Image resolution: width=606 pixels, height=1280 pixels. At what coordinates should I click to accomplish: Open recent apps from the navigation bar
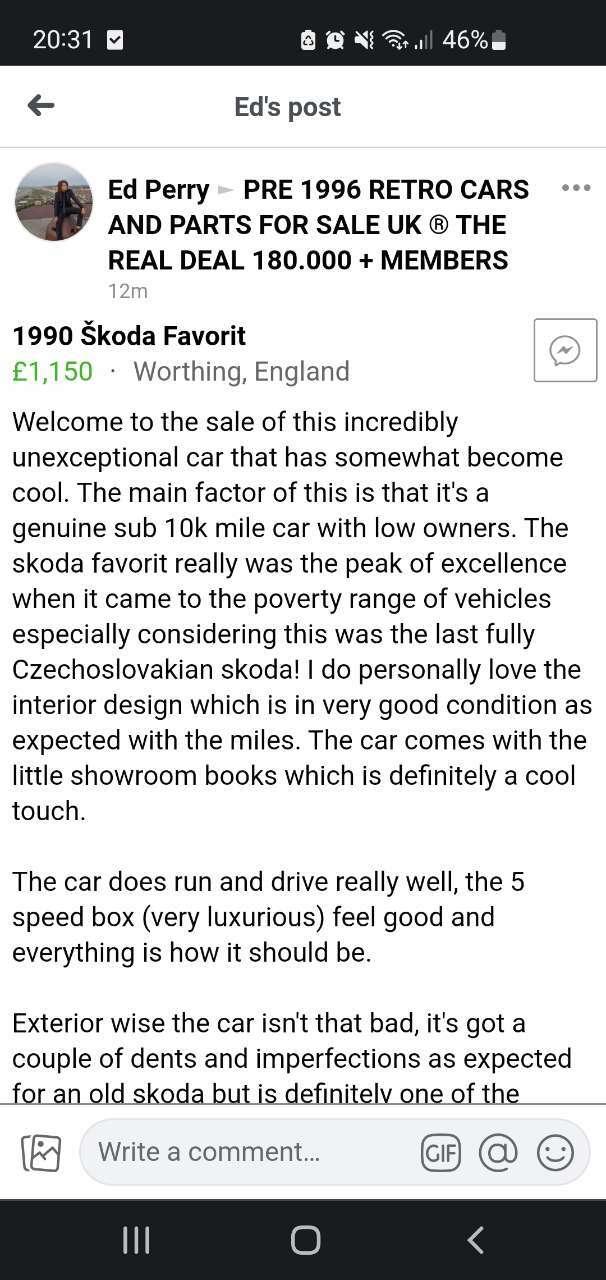(x=136, y=1240)
